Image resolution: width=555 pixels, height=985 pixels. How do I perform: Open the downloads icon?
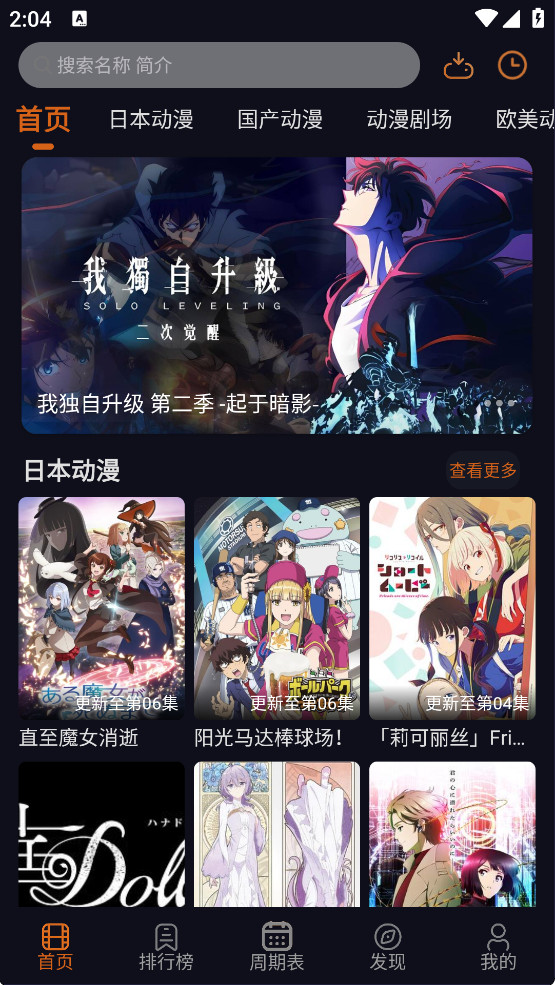(x=458, y=65)
